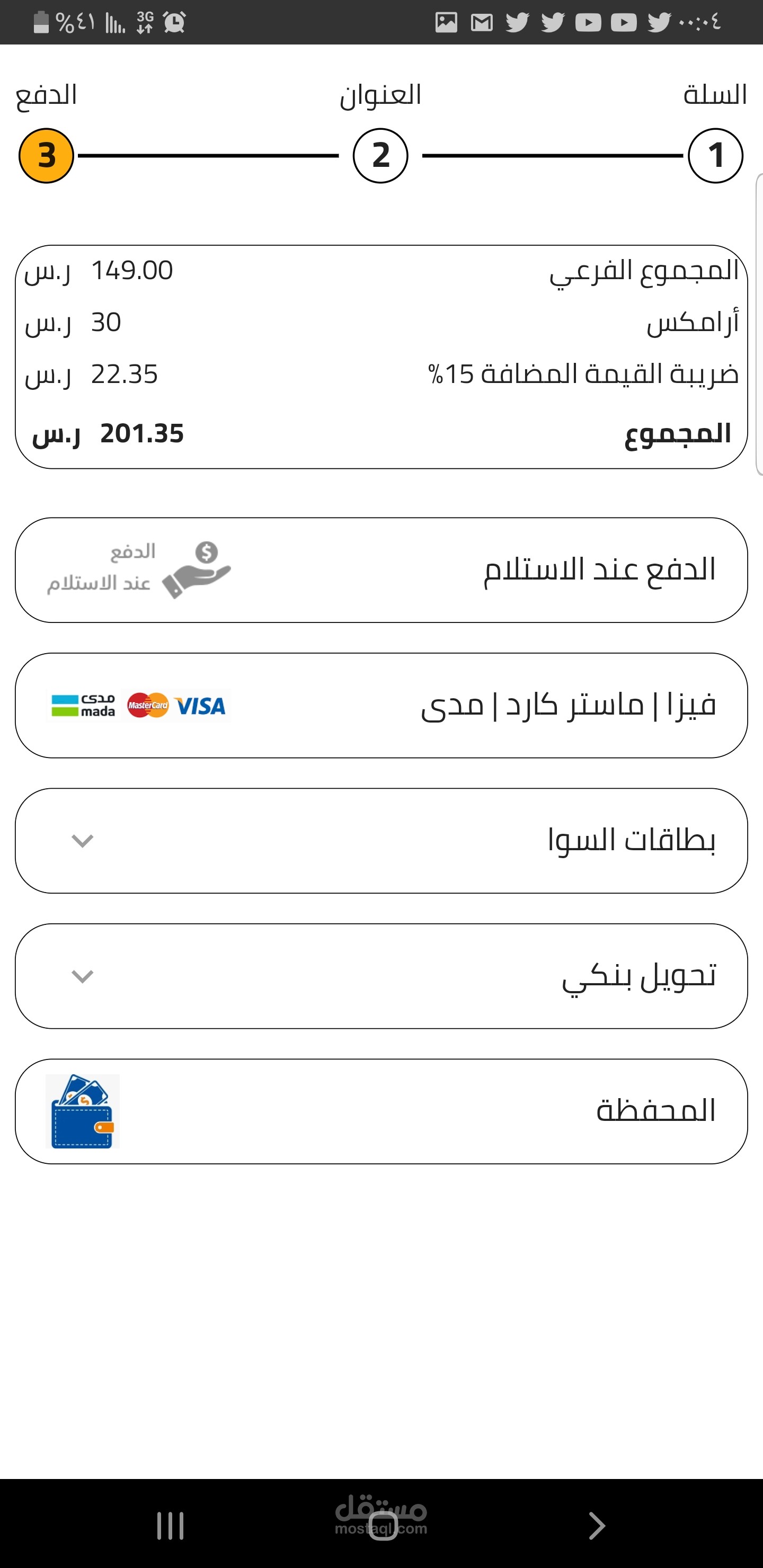Select cash on delivery payment option
Image resolution: width=763 pixels, height=1568 pixels.
click(x=381, y=570)
